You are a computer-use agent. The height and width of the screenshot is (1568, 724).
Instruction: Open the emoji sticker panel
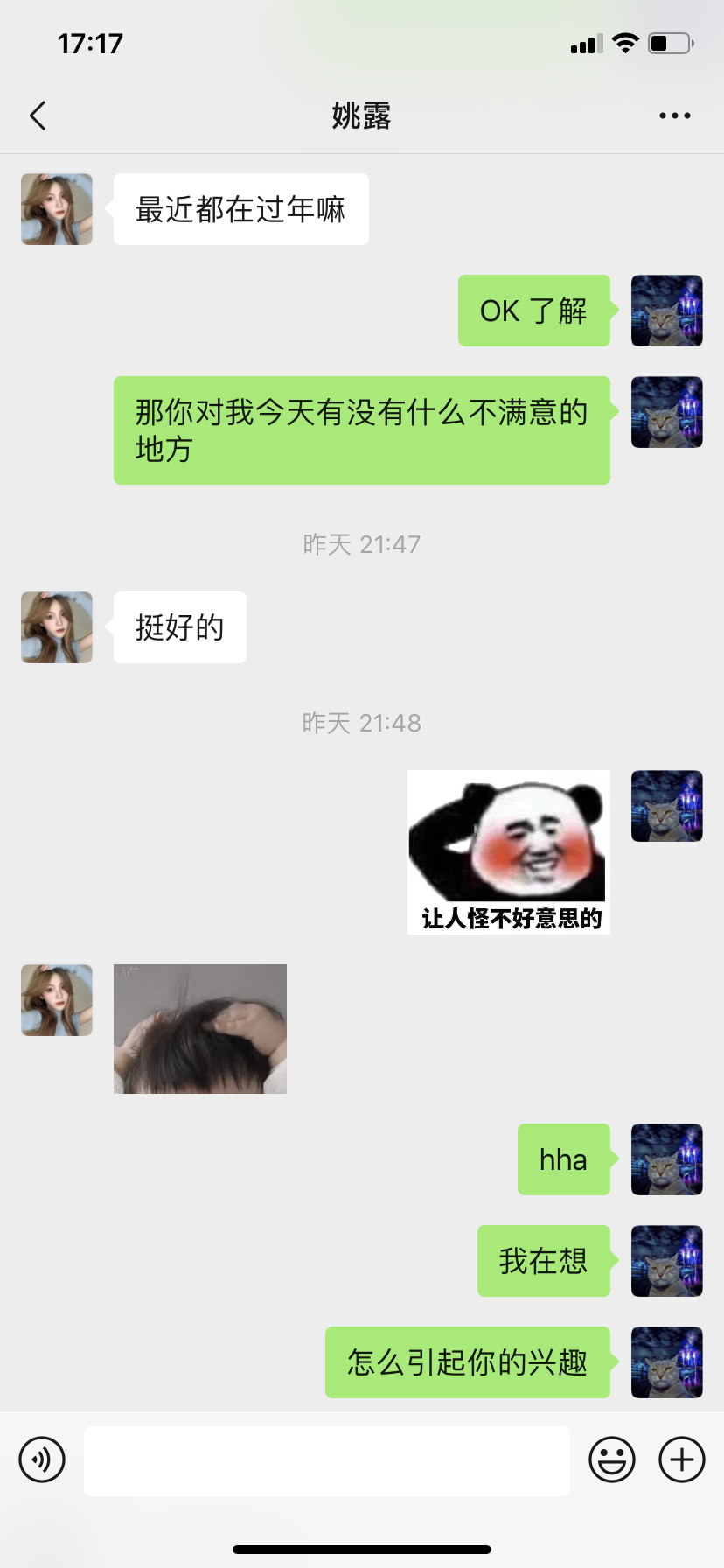[611, 1459]
